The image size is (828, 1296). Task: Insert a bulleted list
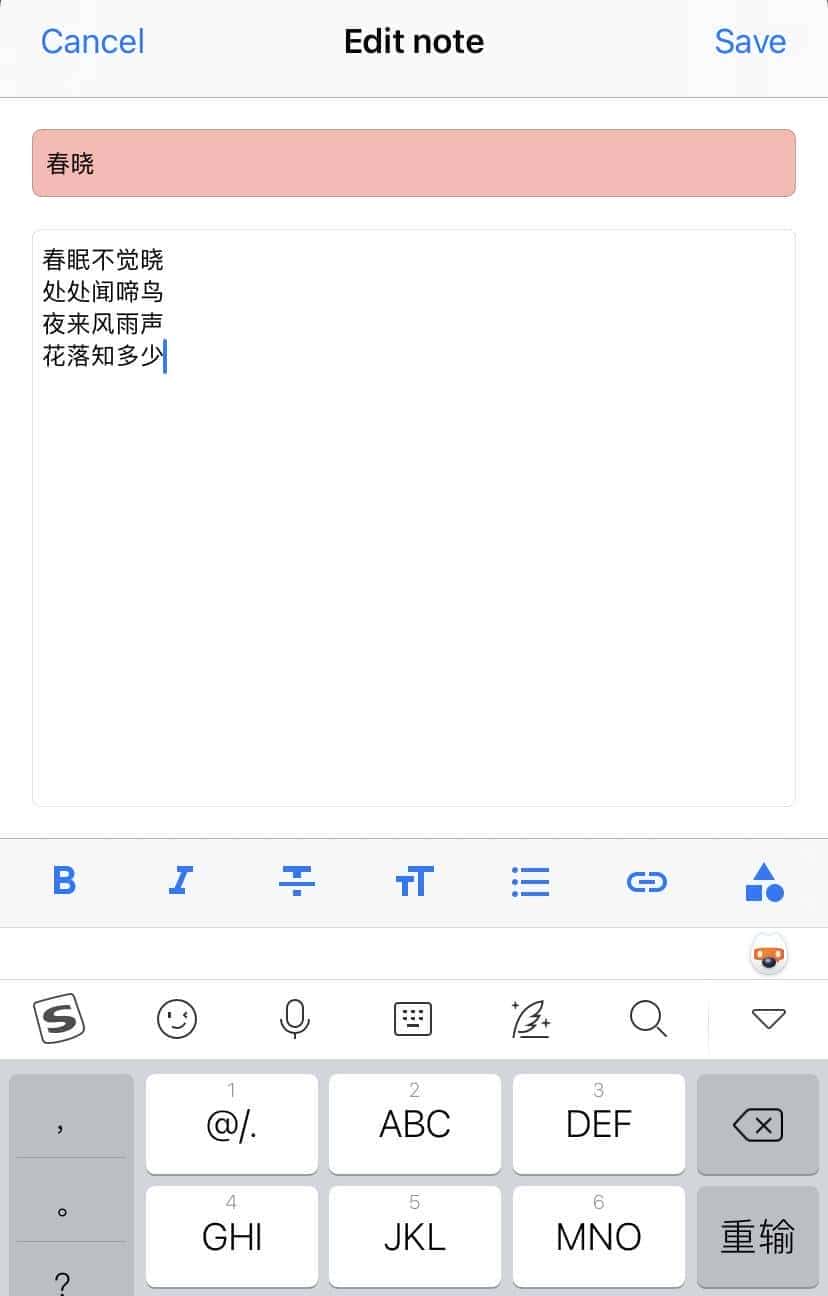pos(530,882)
